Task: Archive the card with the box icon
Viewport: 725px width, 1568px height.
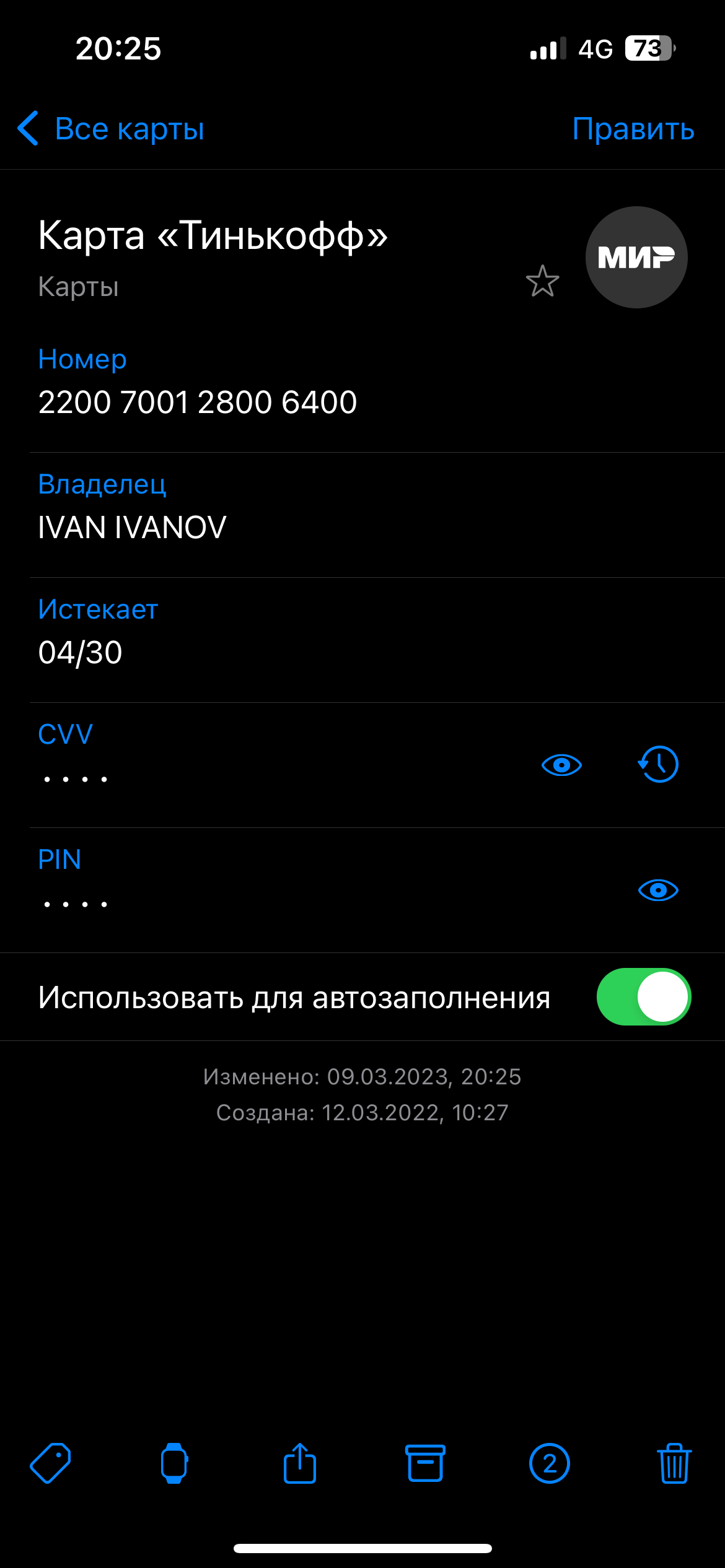Action: [425, 1463]
